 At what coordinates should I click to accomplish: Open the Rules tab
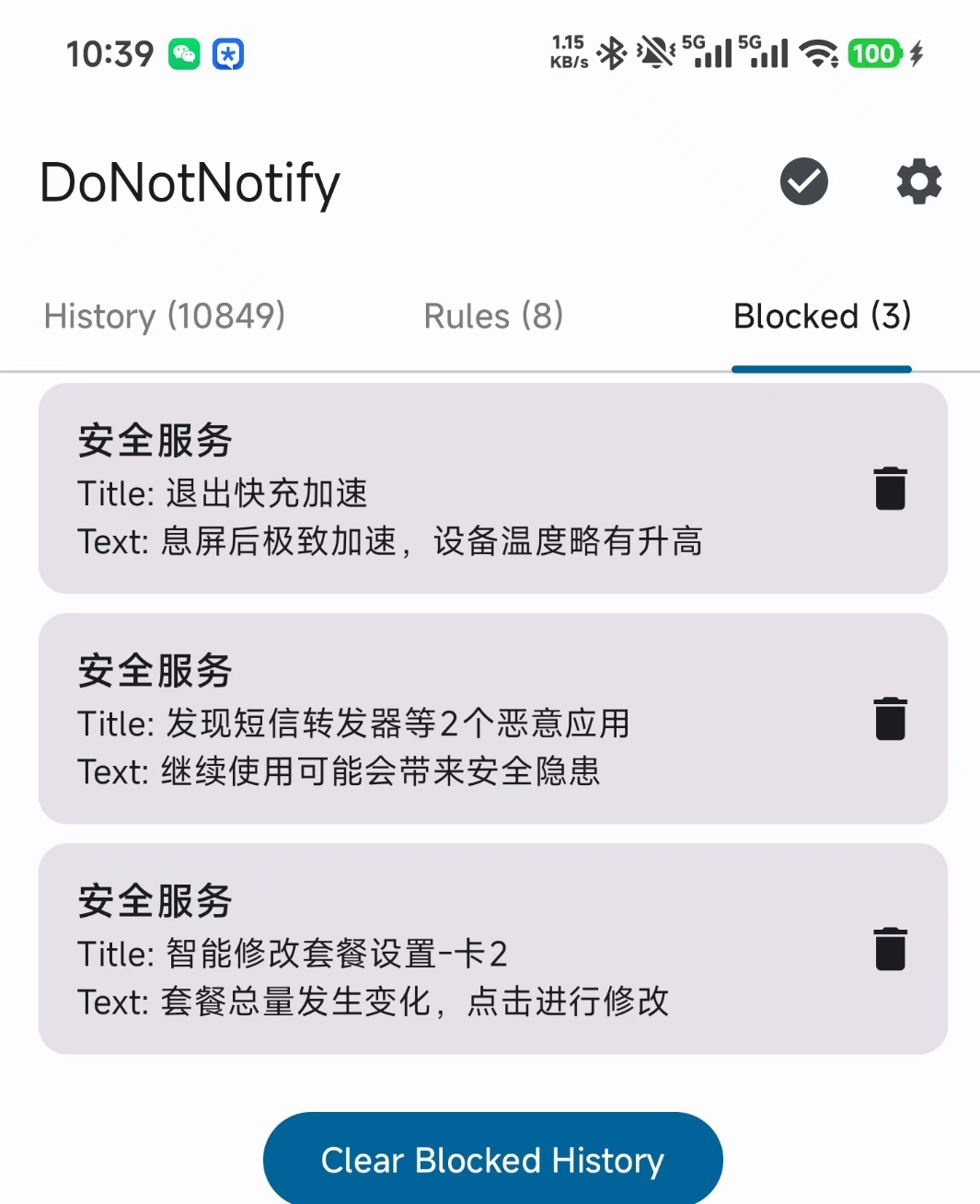(x=492, y=316)
